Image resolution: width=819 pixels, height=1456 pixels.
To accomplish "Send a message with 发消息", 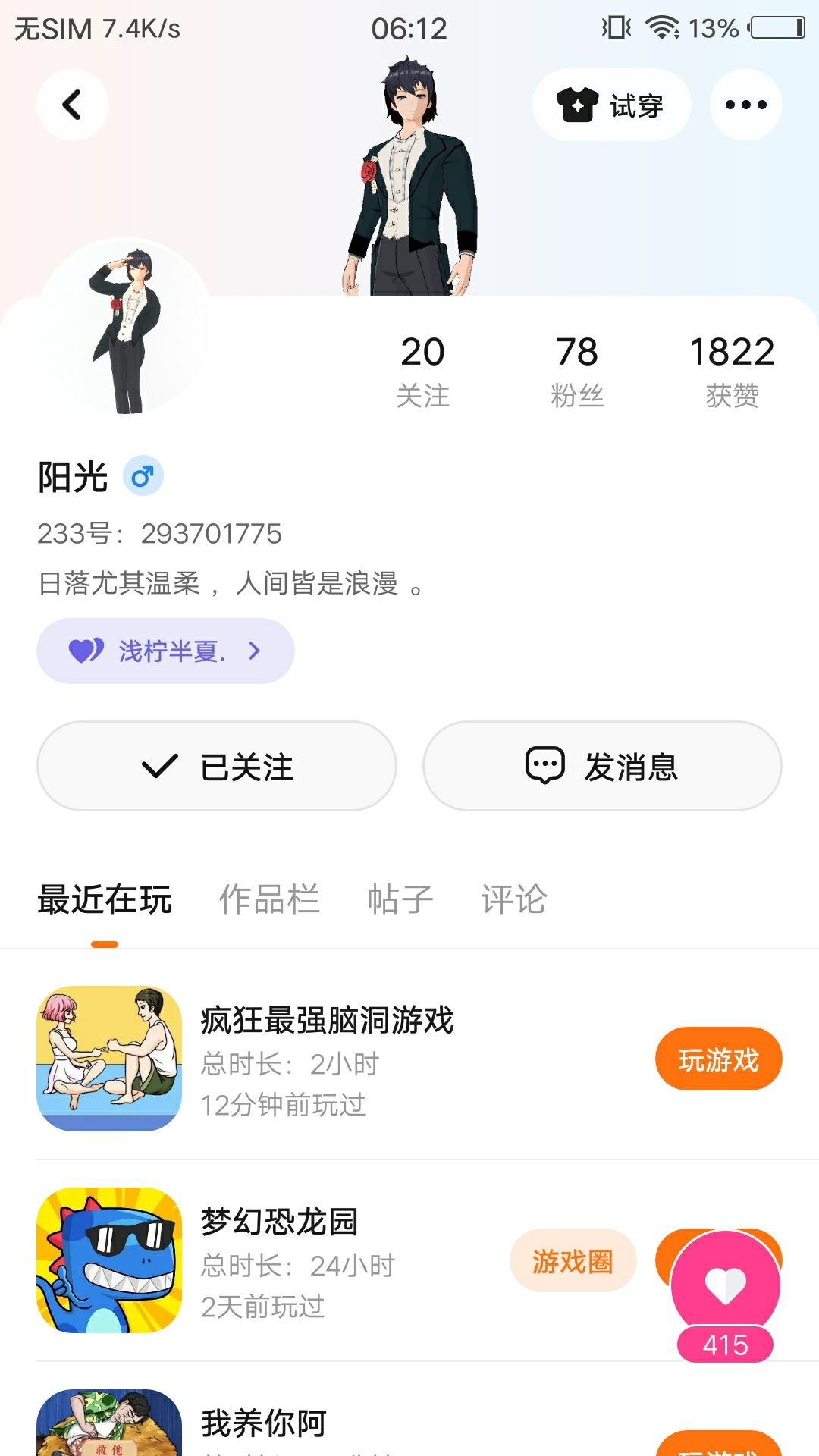I will point(602,766).
